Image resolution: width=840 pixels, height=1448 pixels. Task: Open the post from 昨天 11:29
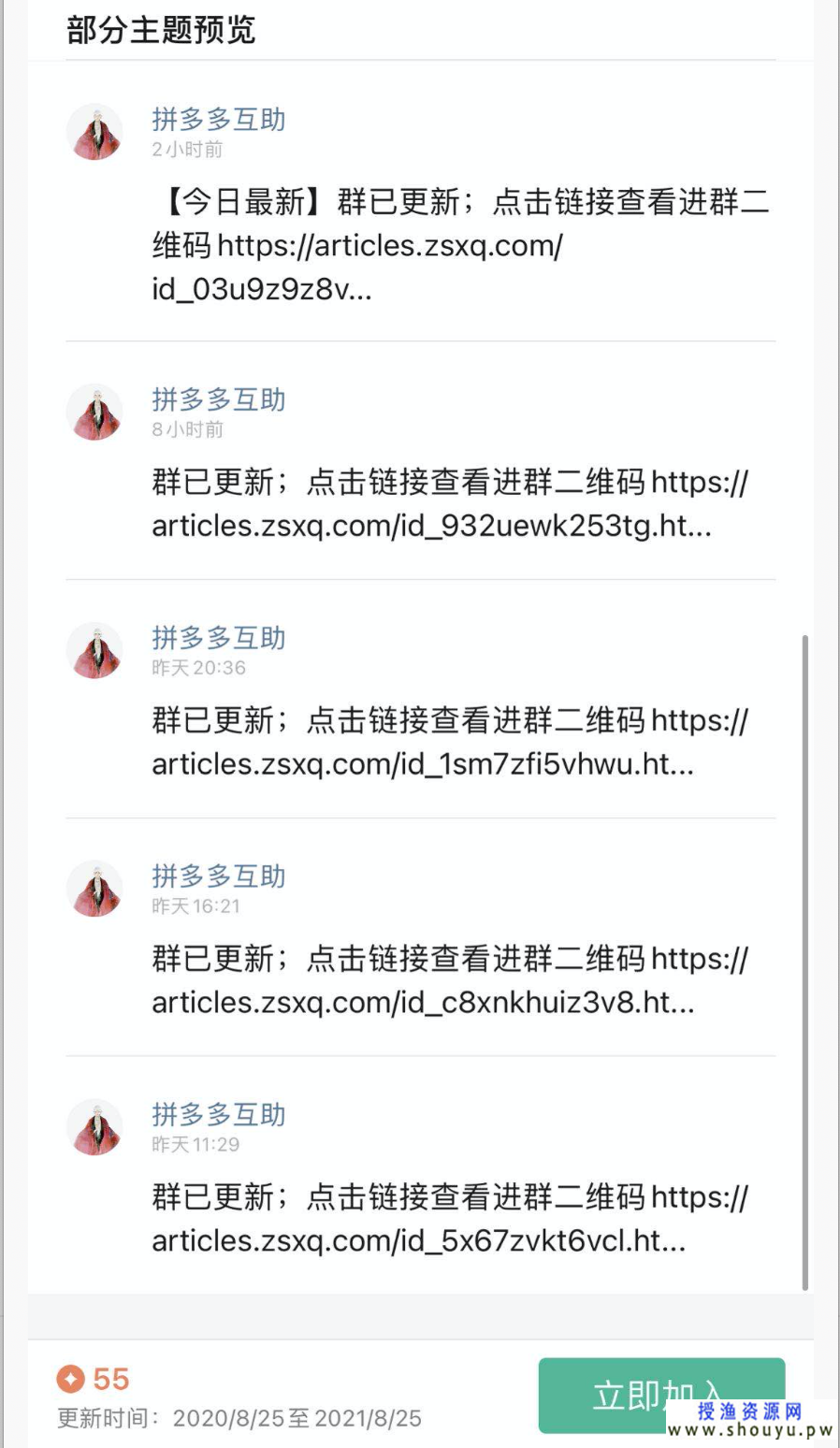[449, 1219]
